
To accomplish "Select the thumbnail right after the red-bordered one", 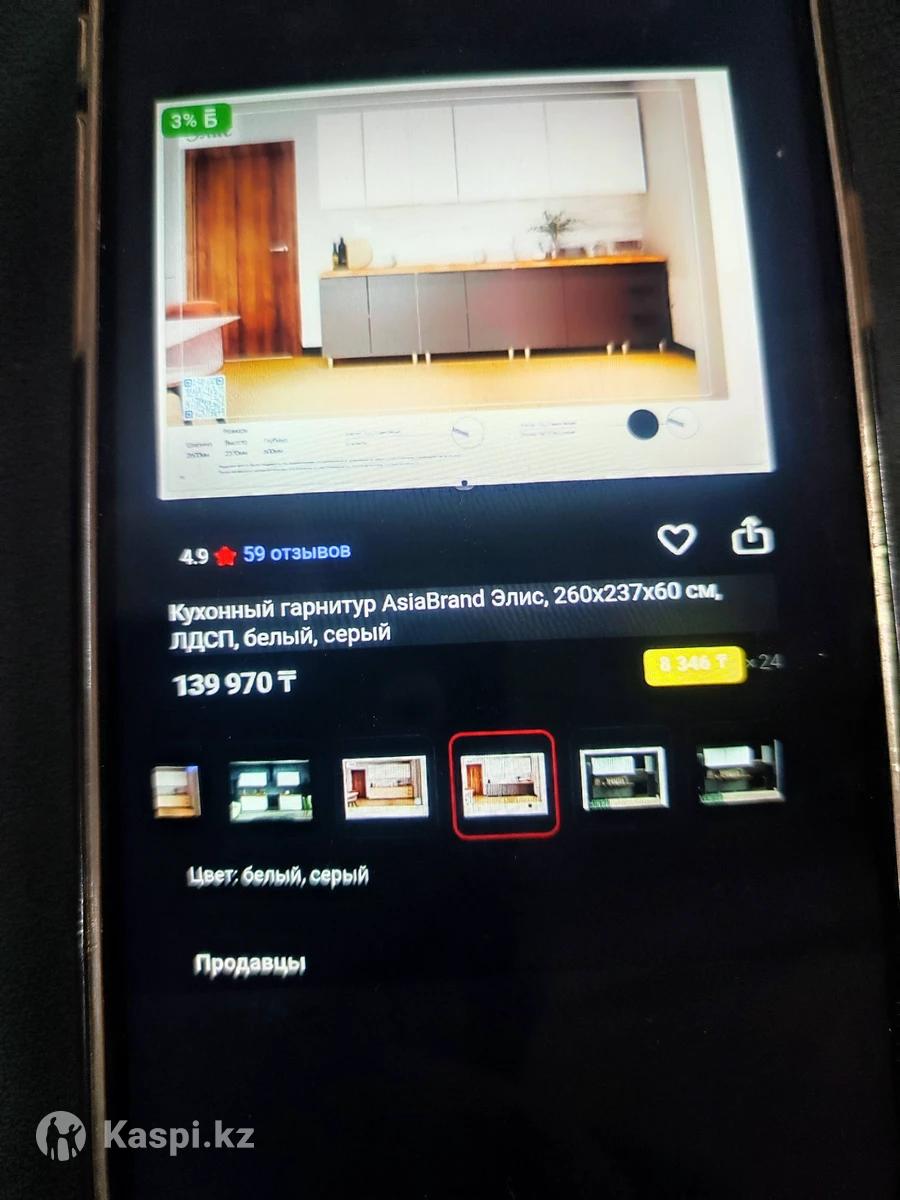I will 624,779.
